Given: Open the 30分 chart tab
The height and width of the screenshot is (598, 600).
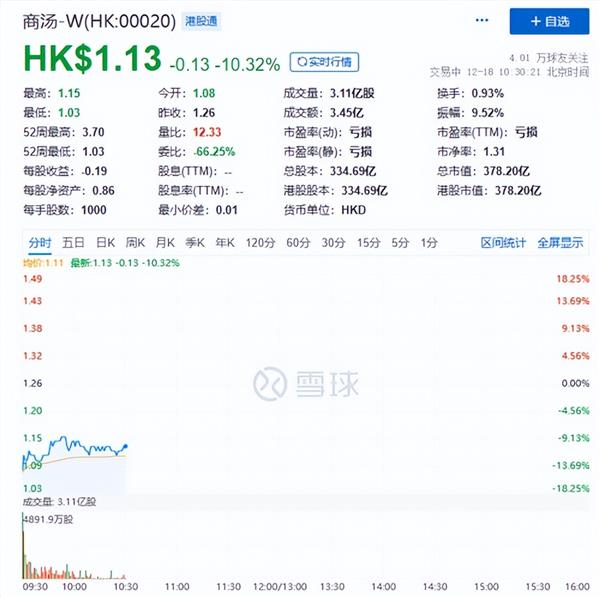Looking at the screenshot, I should [333, 242].
